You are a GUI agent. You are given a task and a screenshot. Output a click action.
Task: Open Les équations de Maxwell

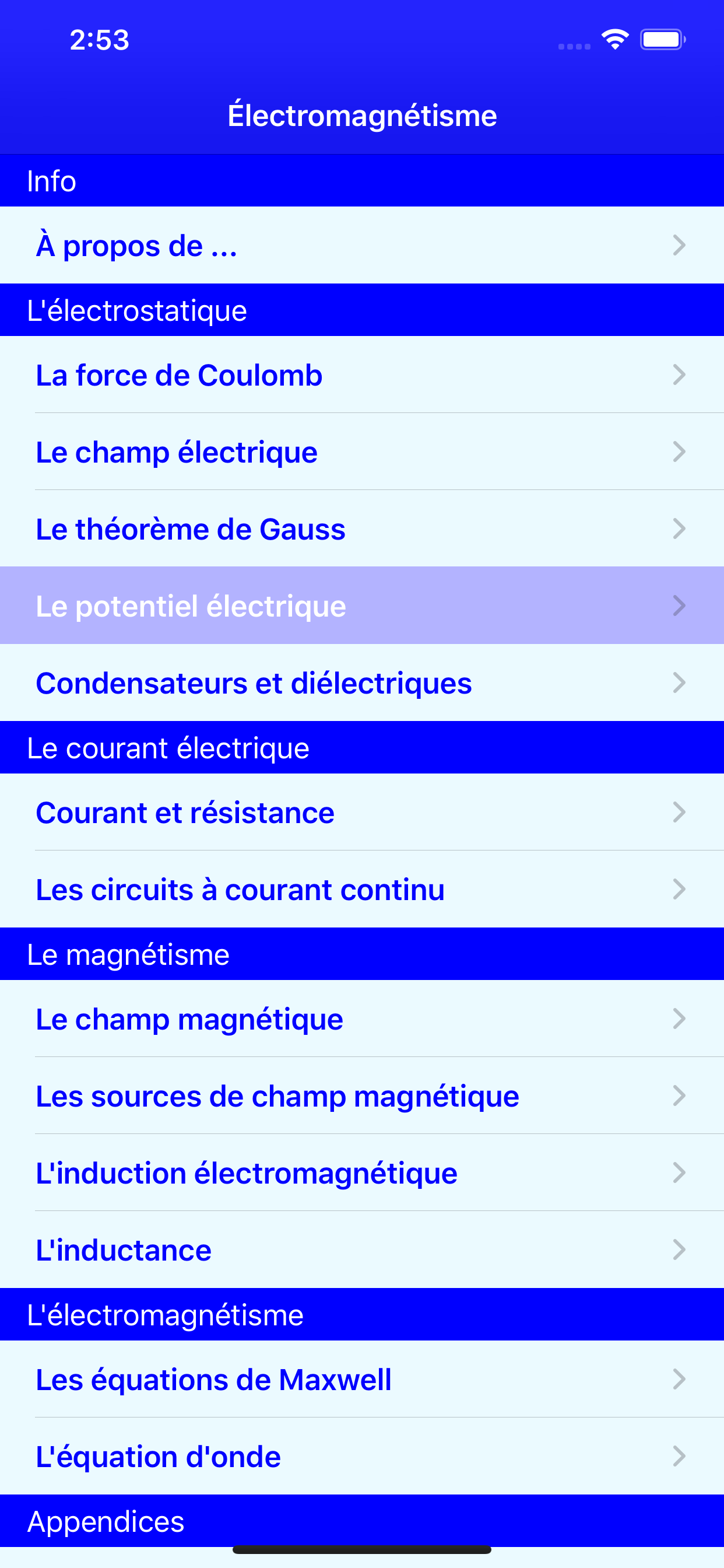(x=362, y=1380)
